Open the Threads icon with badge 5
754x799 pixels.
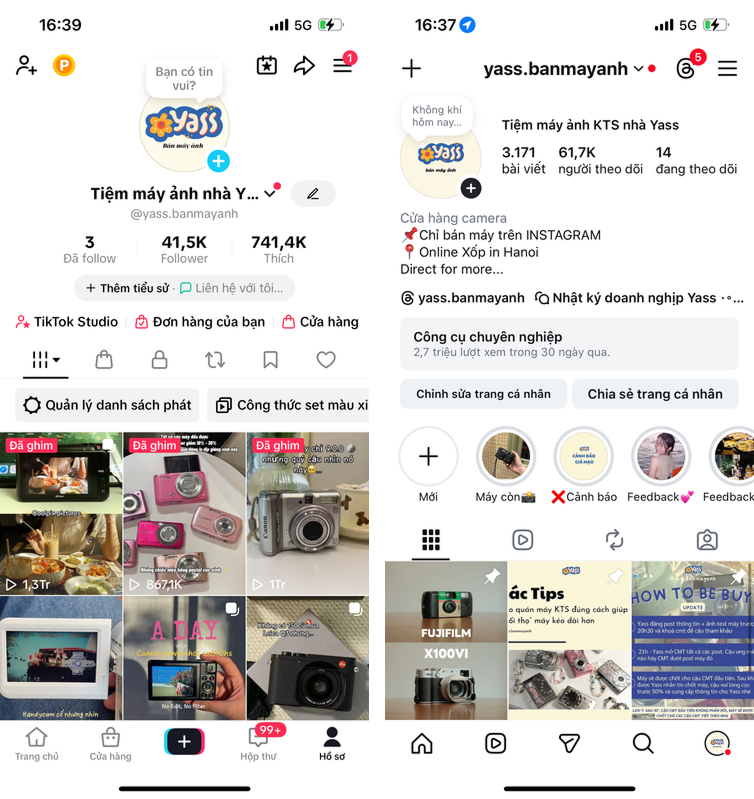point(686,68)
